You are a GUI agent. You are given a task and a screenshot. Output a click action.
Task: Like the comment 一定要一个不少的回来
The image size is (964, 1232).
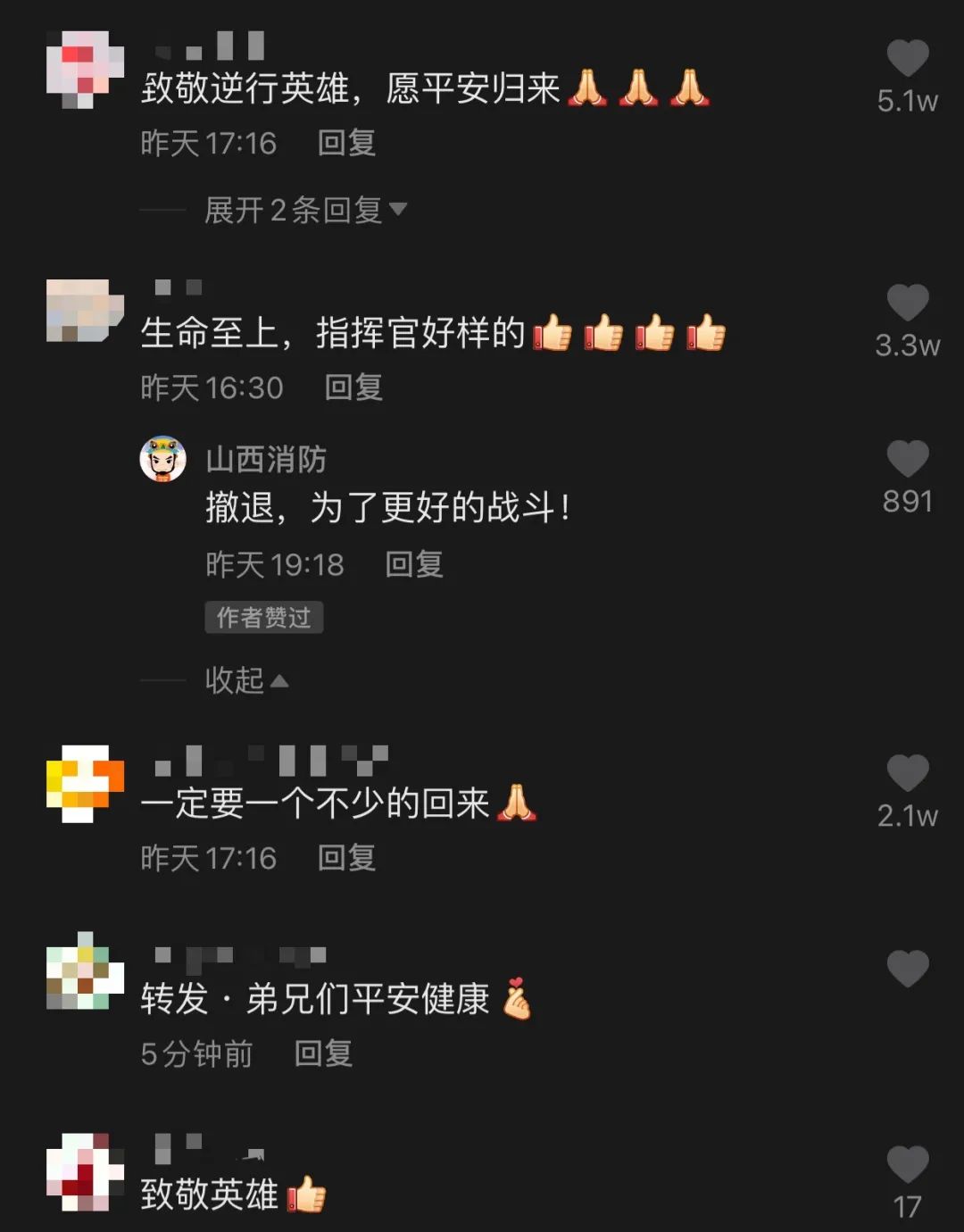(x=907, y=774)
